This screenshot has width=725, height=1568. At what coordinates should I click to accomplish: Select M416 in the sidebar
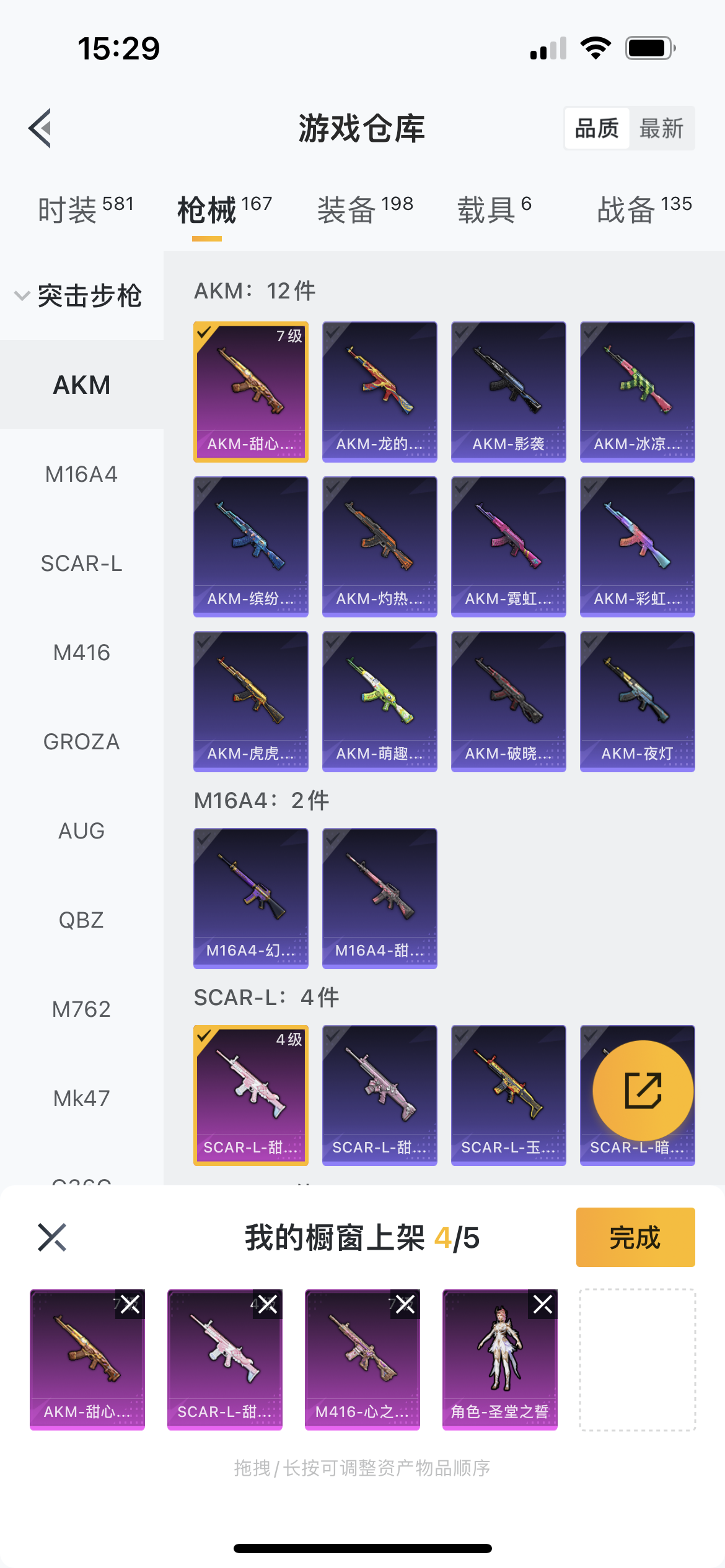[x=81, y=653]
